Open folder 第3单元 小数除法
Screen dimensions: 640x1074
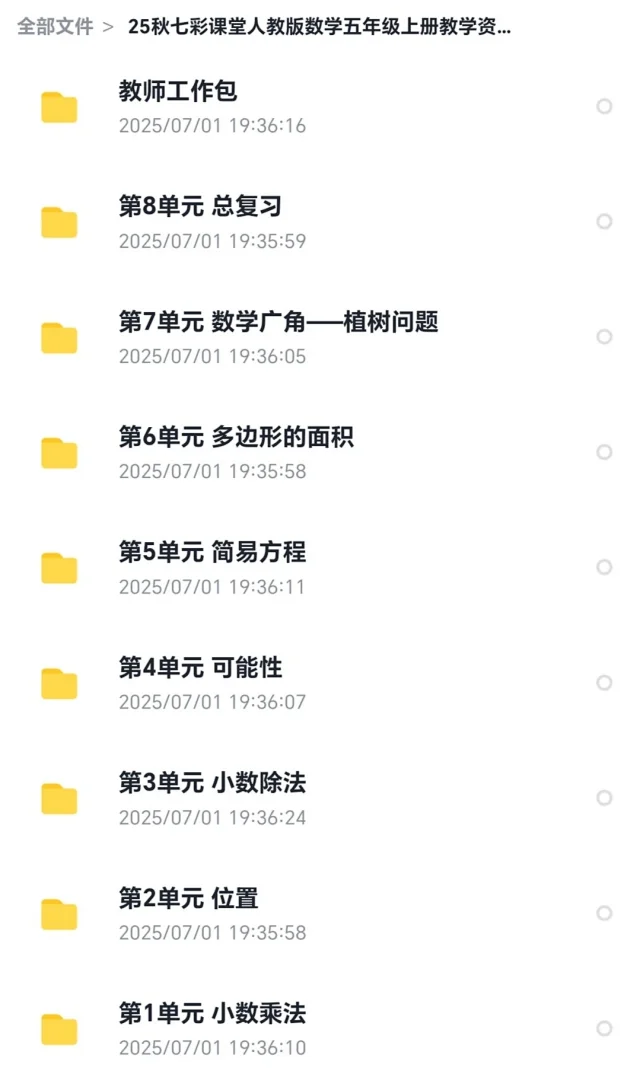coord(320,798)
